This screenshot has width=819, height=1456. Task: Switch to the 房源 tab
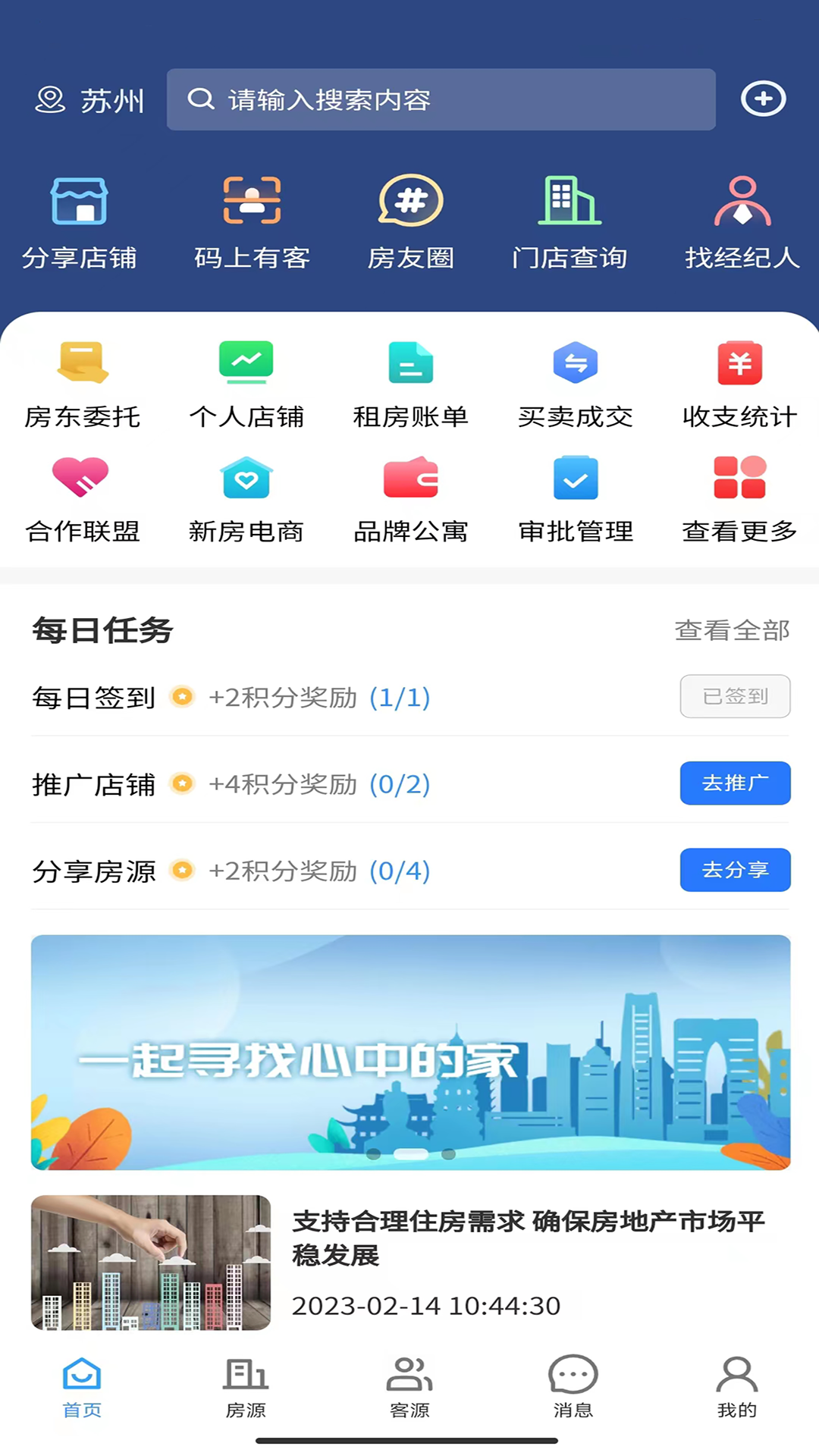point(246,1387)
